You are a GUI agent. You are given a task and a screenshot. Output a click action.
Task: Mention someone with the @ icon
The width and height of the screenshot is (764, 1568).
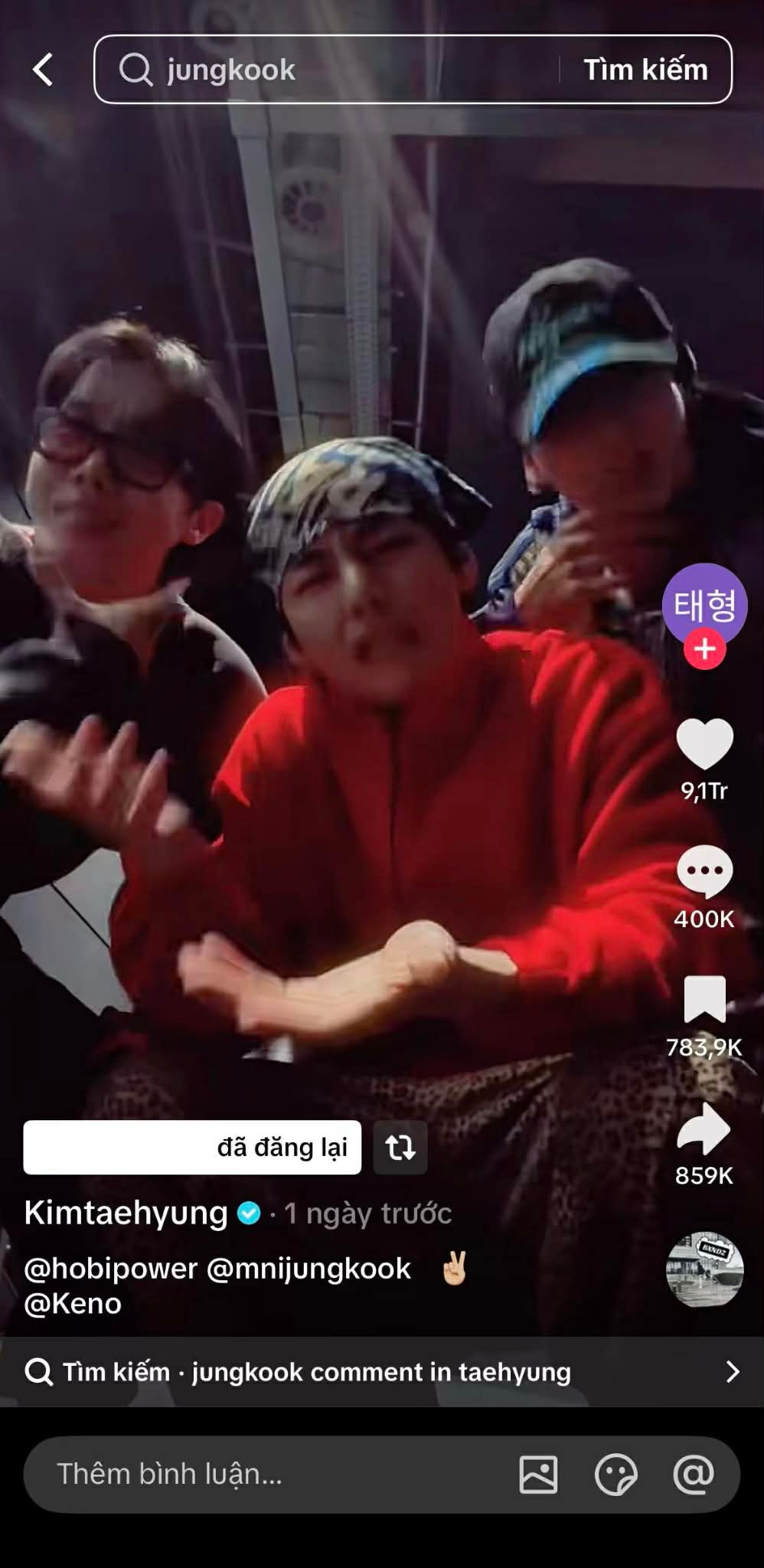tap(694, 1474)
